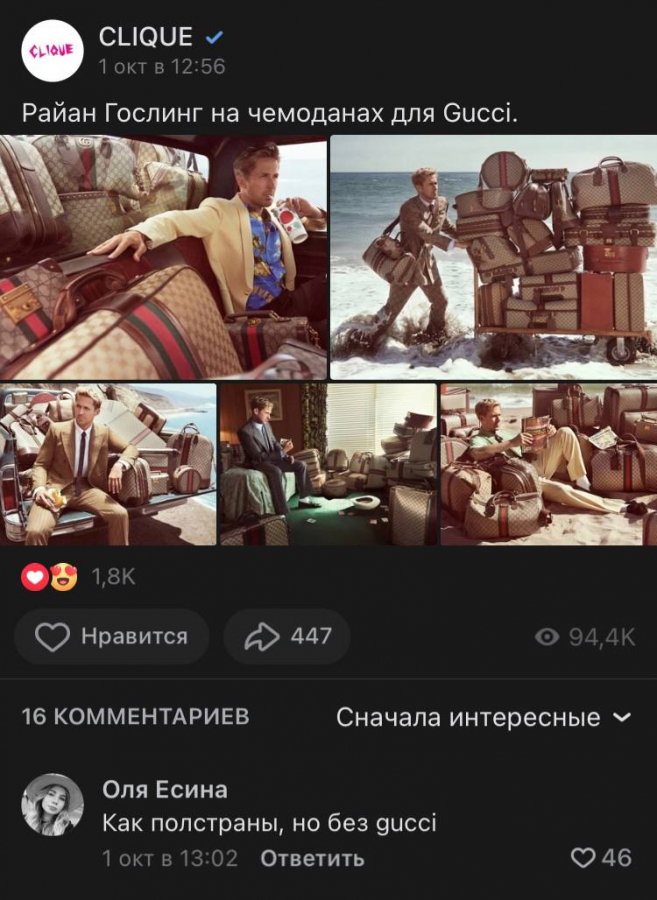Open the photo with the luggage cart in the sea
Viewport: 657px width, 900px height.
tap(492, 257)
